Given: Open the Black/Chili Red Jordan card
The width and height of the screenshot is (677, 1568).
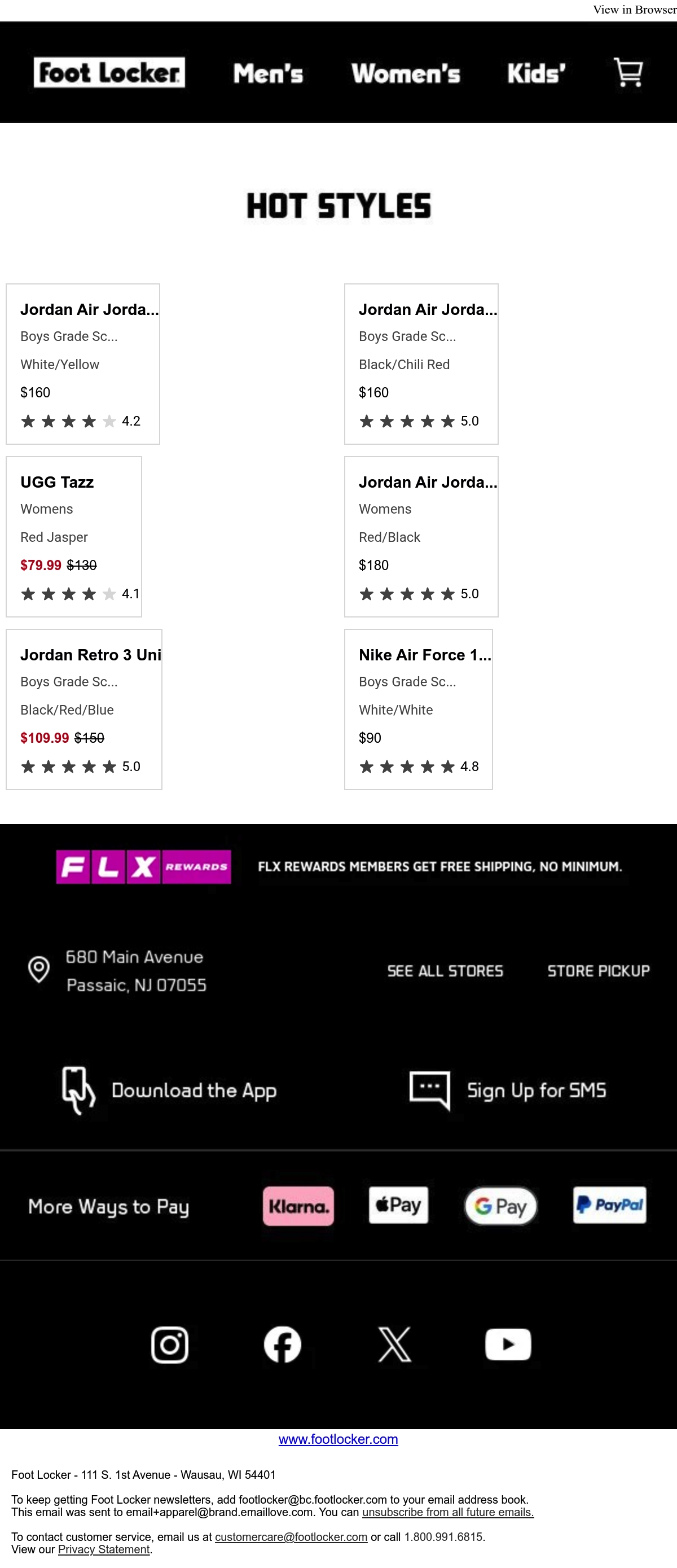Looking at the screenshot, I should (x=421, y=364).
